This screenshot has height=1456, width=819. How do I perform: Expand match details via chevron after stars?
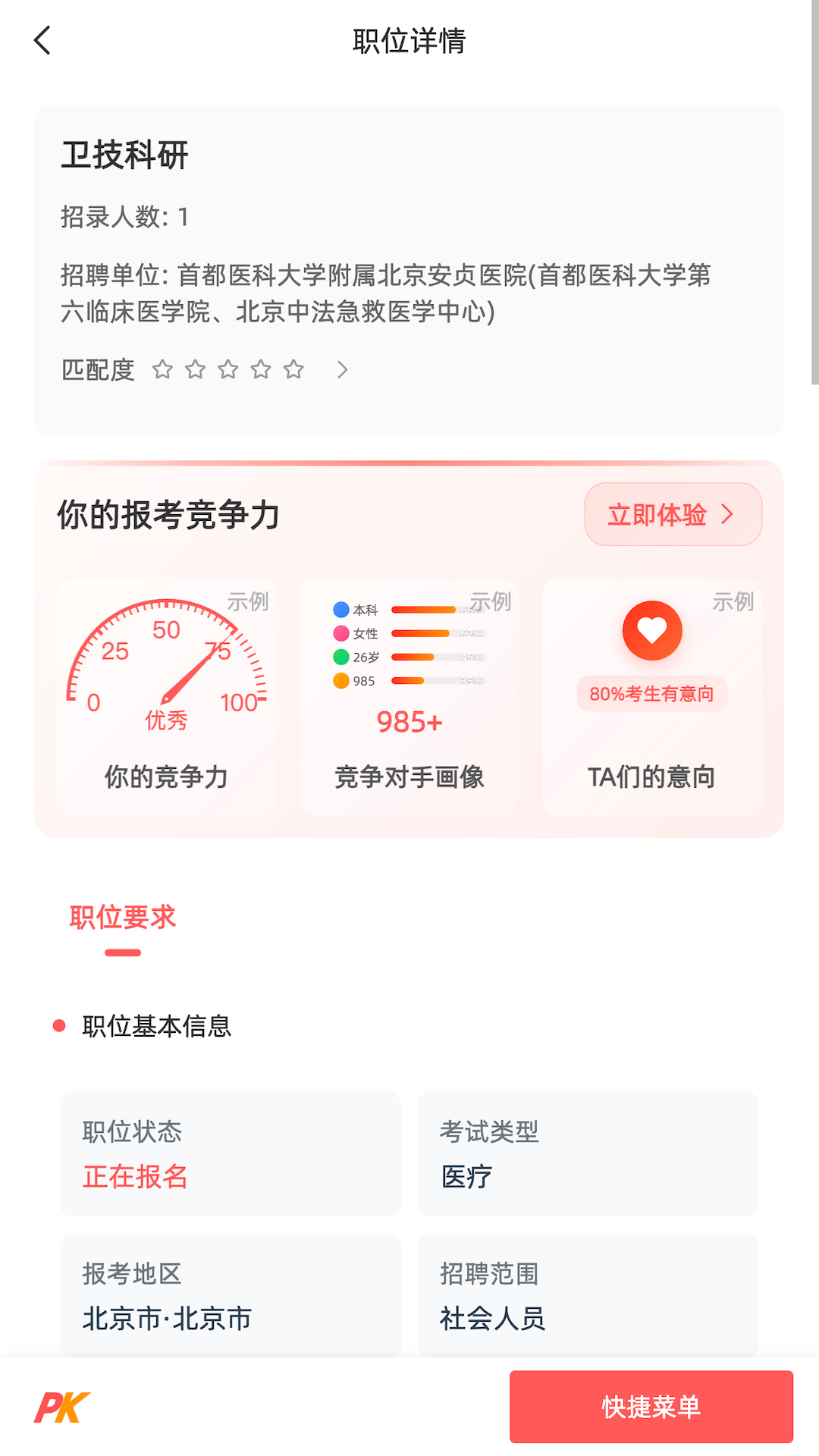click(x=342, y=370)
